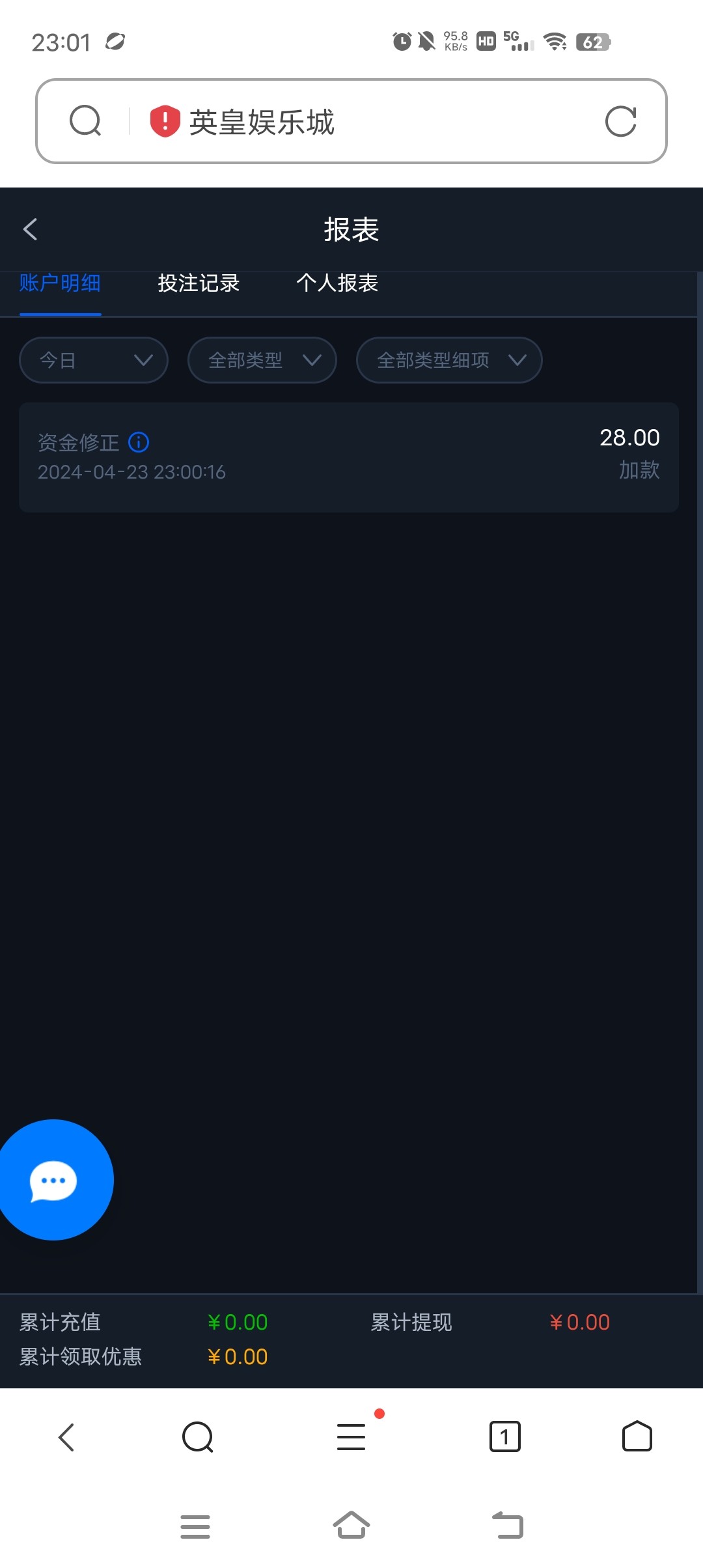This screenshot has height=1568, width=703.
Task: Switch to the 个人报表 tab
Action: (x=337, y=283)
